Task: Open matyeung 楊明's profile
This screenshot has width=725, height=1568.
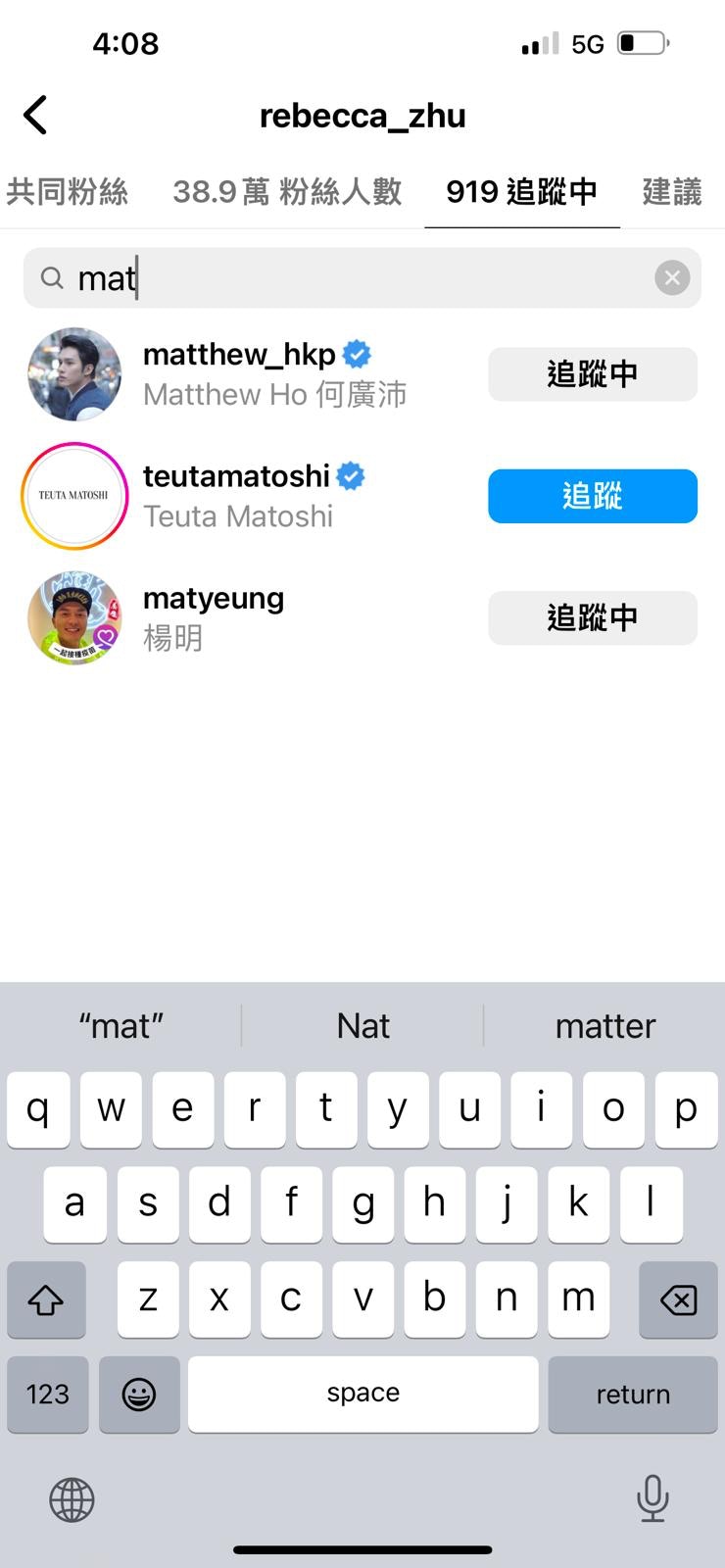Action: click(x=214, y=617)
